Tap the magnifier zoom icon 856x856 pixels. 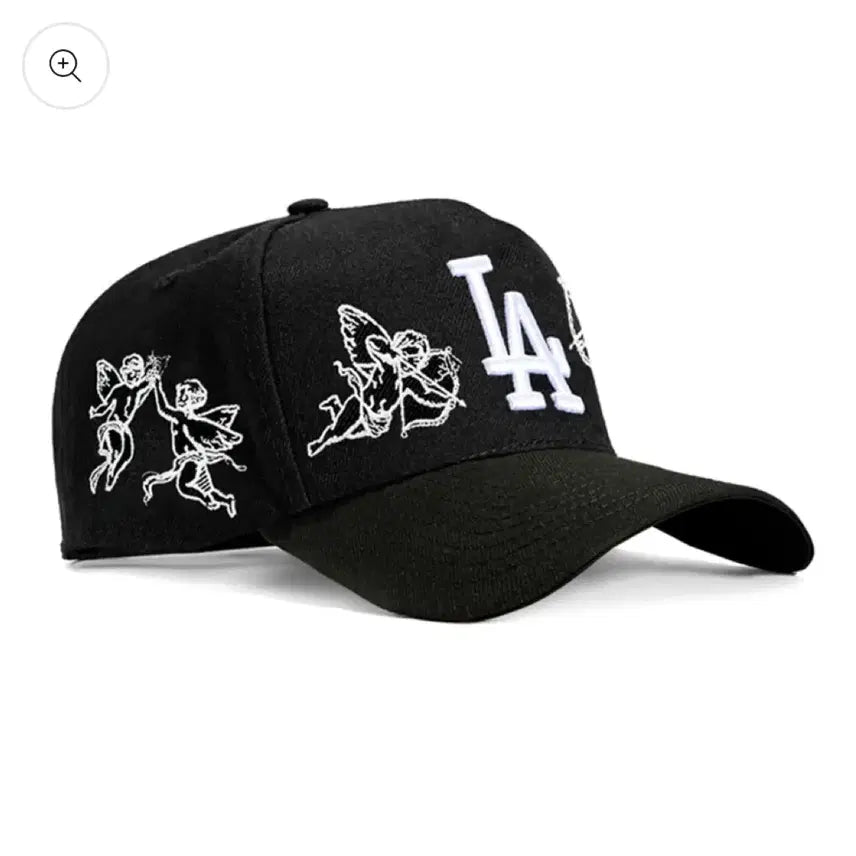[x=65, y=66]
